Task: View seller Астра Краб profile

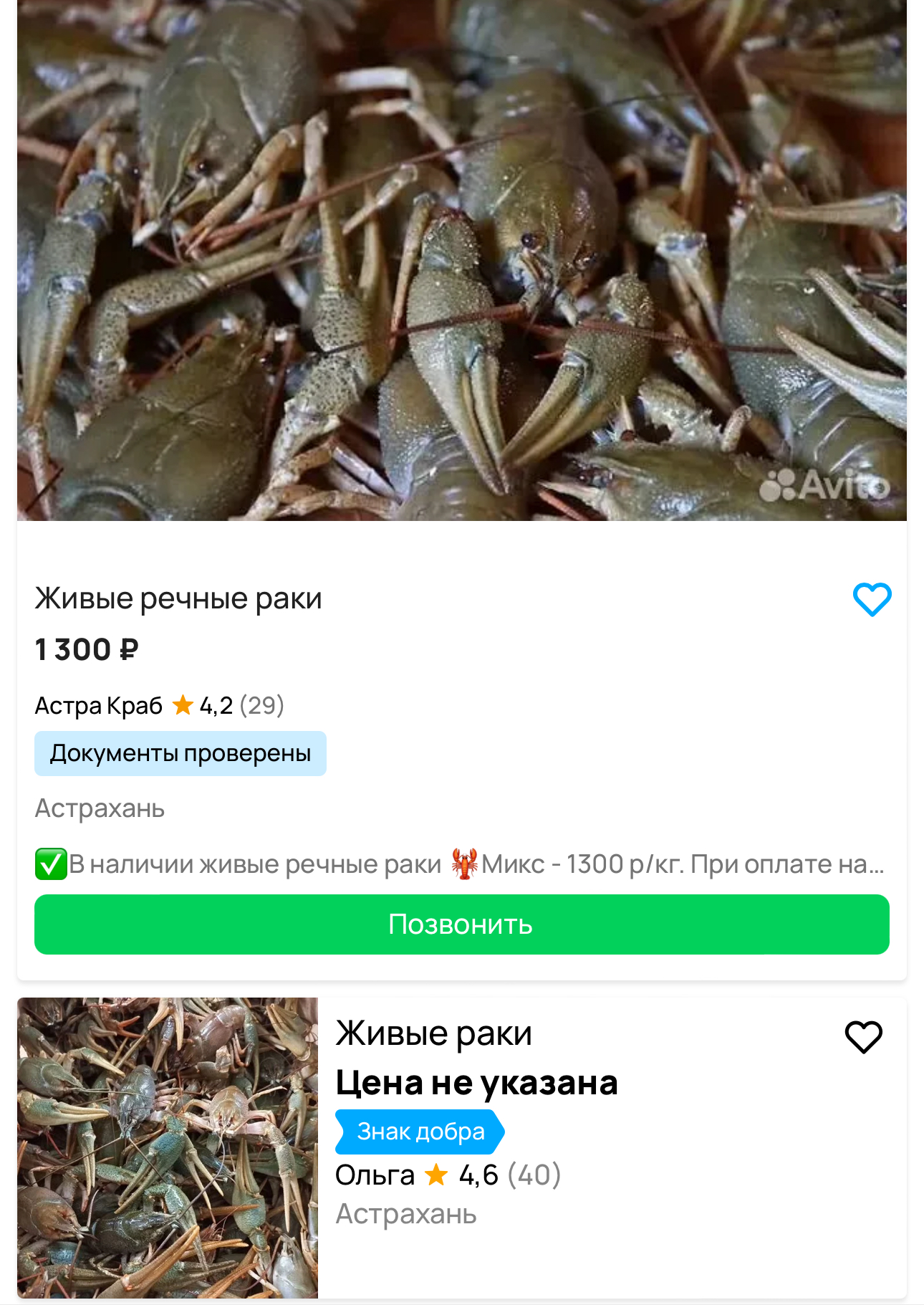Action: coord(99,706)
